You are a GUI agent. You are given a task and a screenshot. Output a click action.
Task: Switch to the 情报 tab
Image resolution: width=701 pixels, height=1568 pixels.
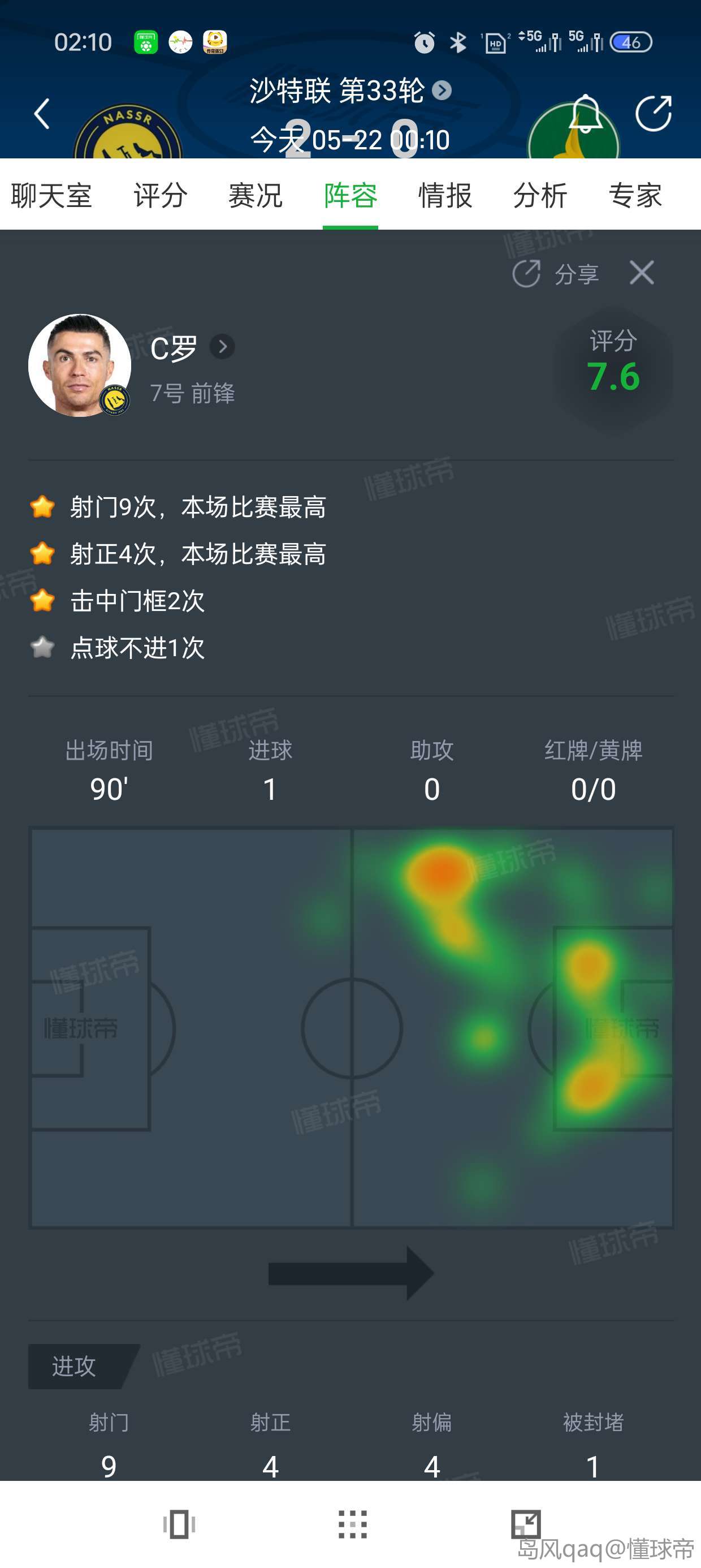[445, 196]
